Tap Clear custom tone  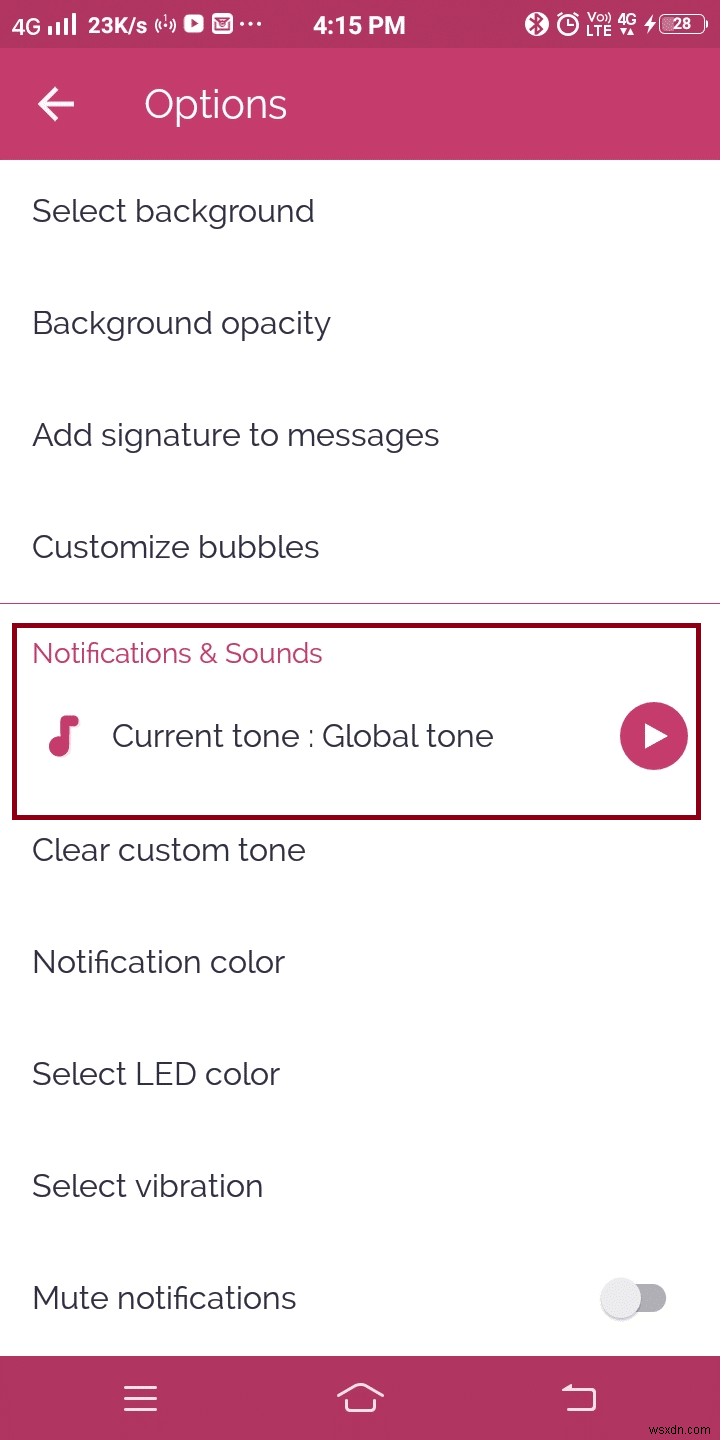(x=168, y=851)
